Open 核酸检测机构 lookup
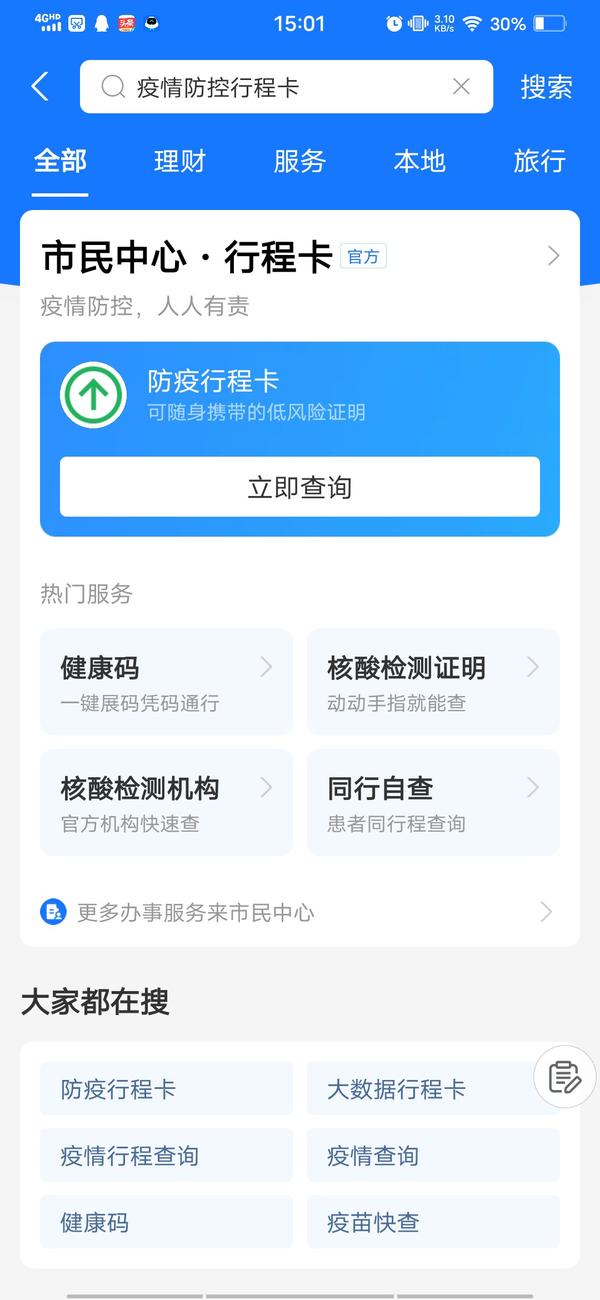 pos(166,802)
